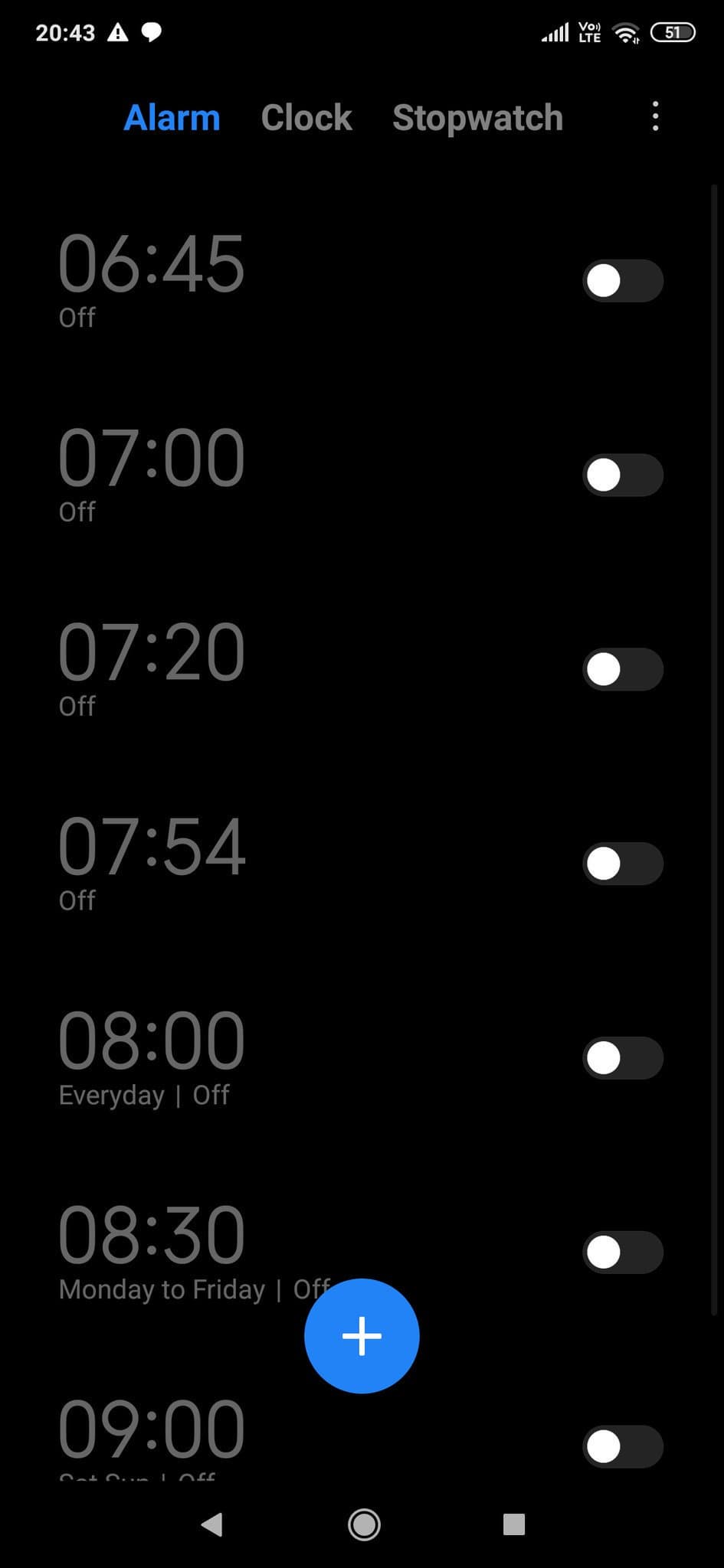
Task: Open the three-dot overflow menu
Action: pyautogui.click(x=655, y=116)
